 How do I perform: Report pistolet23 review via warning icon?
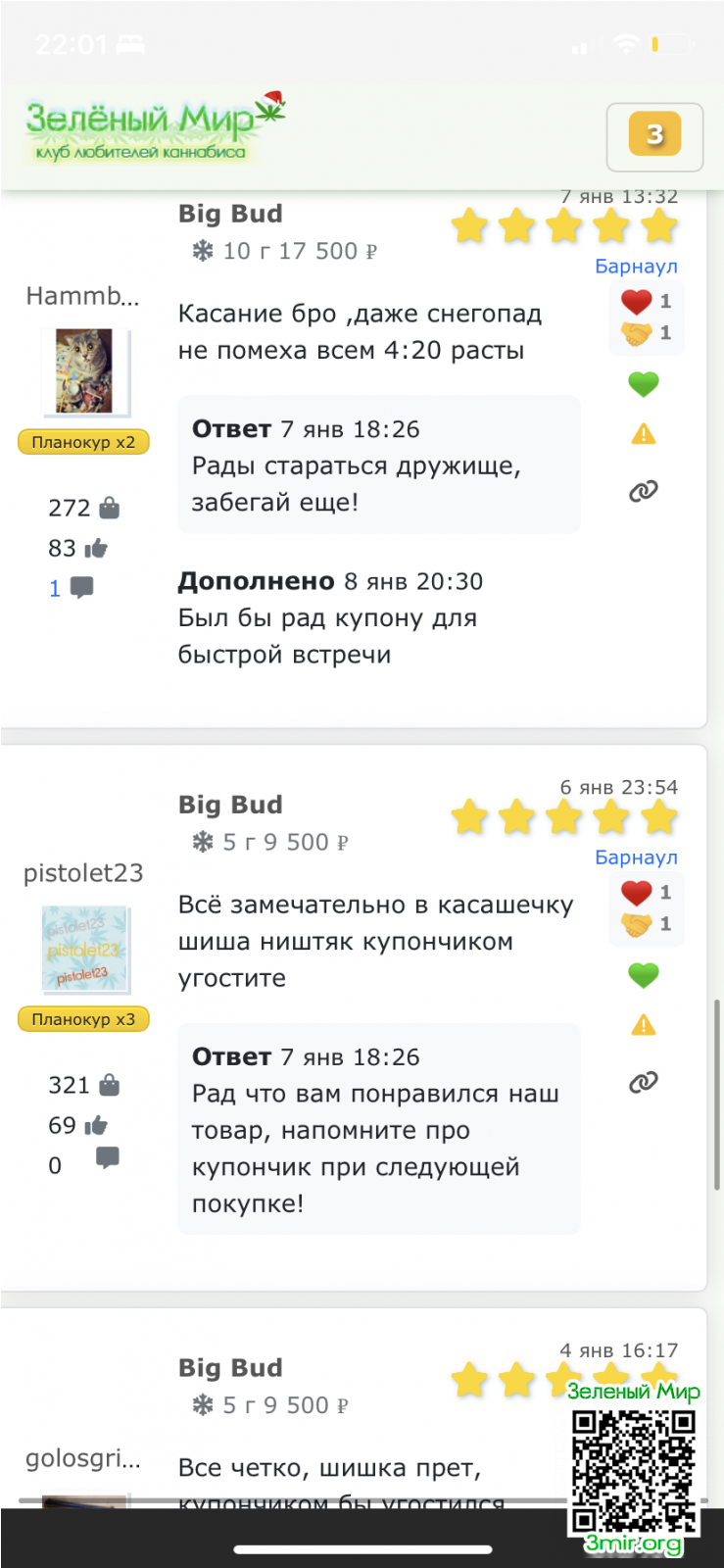coord(643,1026)
